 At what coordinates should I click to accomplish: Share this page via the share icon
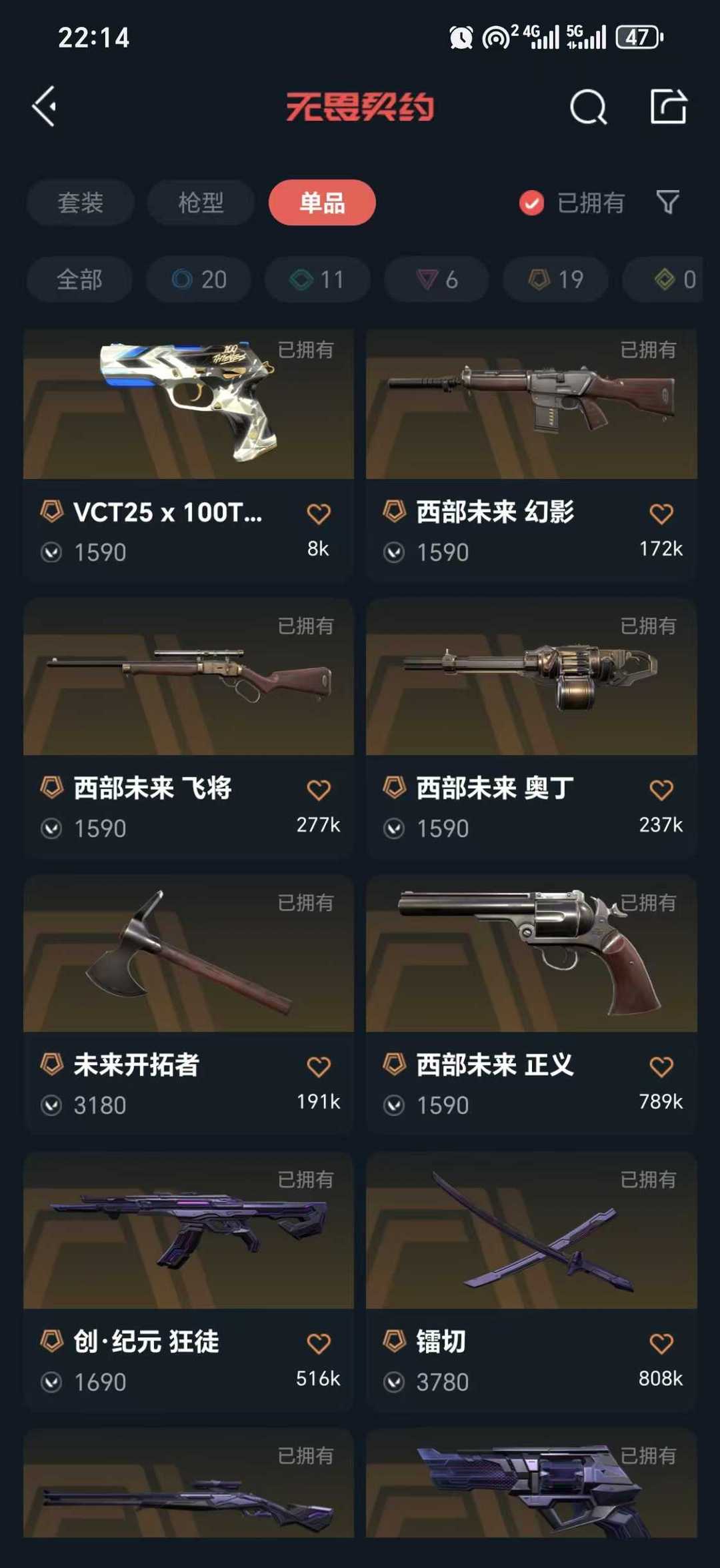(668, 107)
